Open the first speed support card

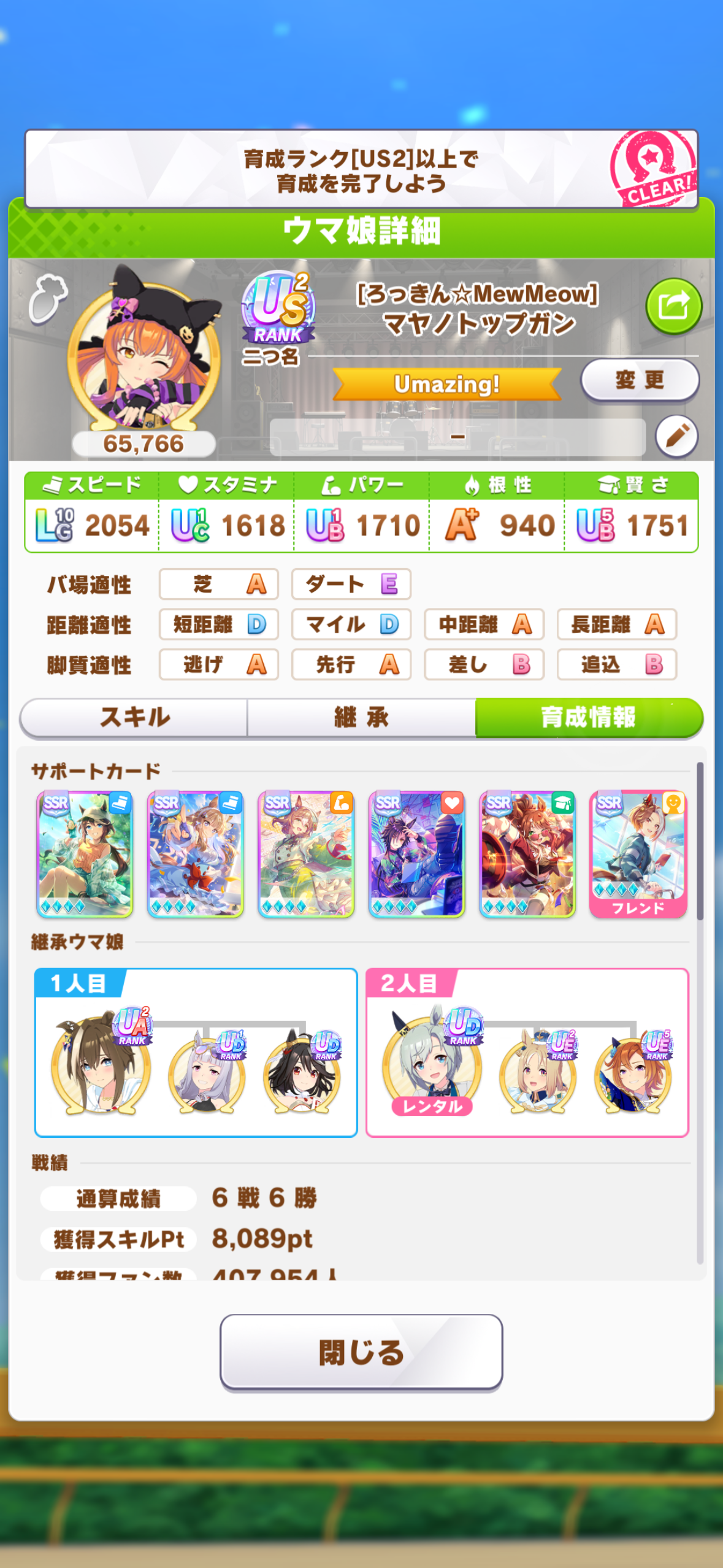click(x=85, y=854)
